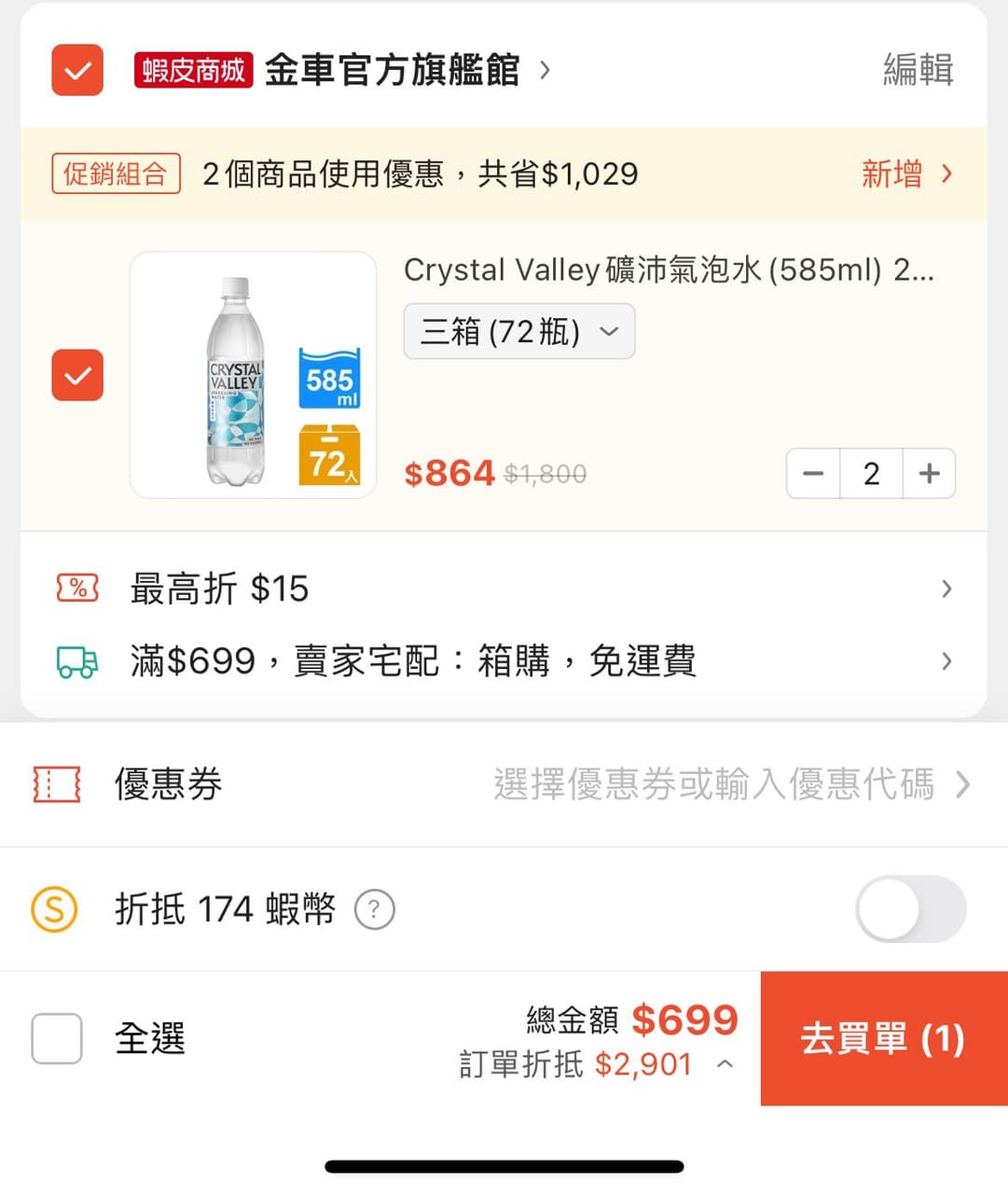The height and width of the screenshot is (1194, 1008).
Task: Open the 優惠券 voucher ticket icon
Action: click(54, 785)
